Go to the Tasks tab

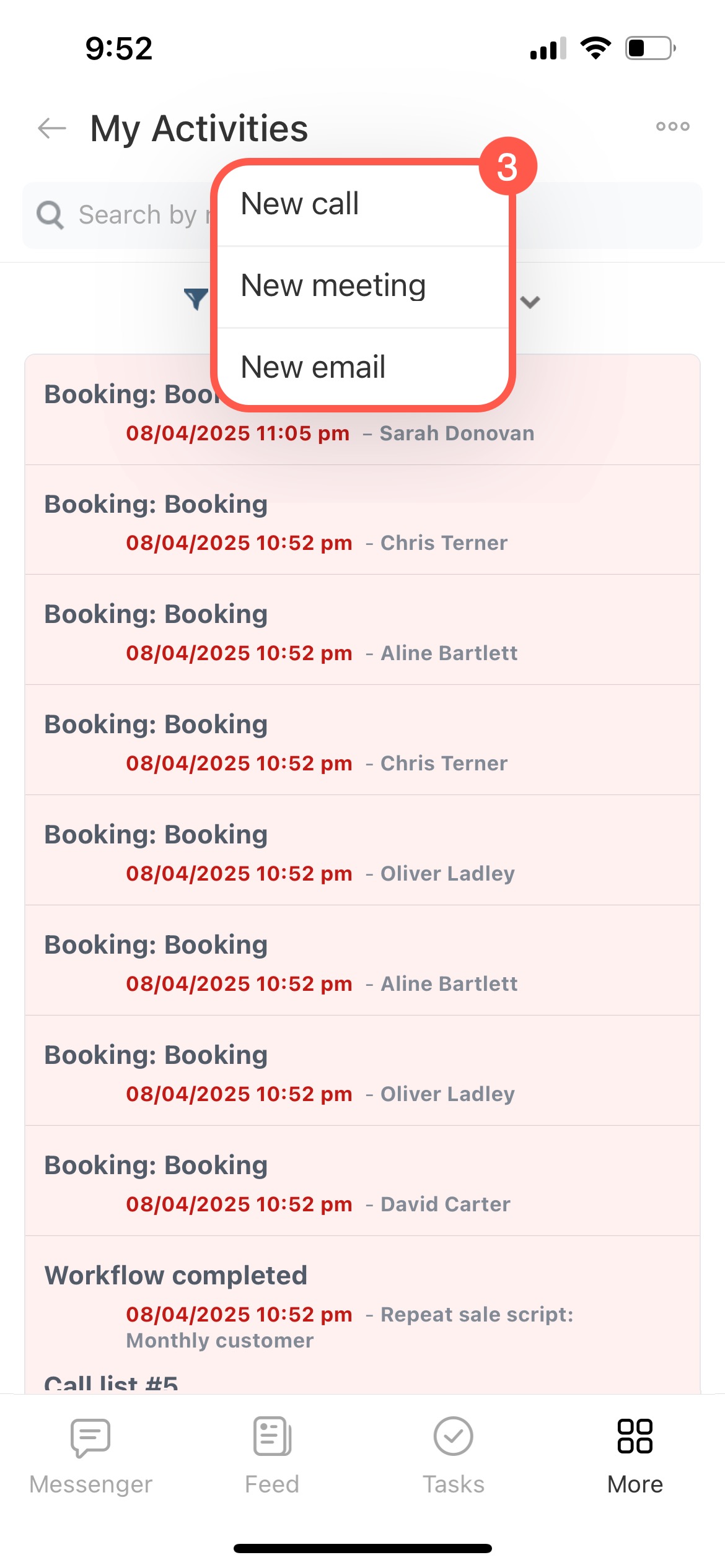pyautogui.click(x=454, y=1455)
